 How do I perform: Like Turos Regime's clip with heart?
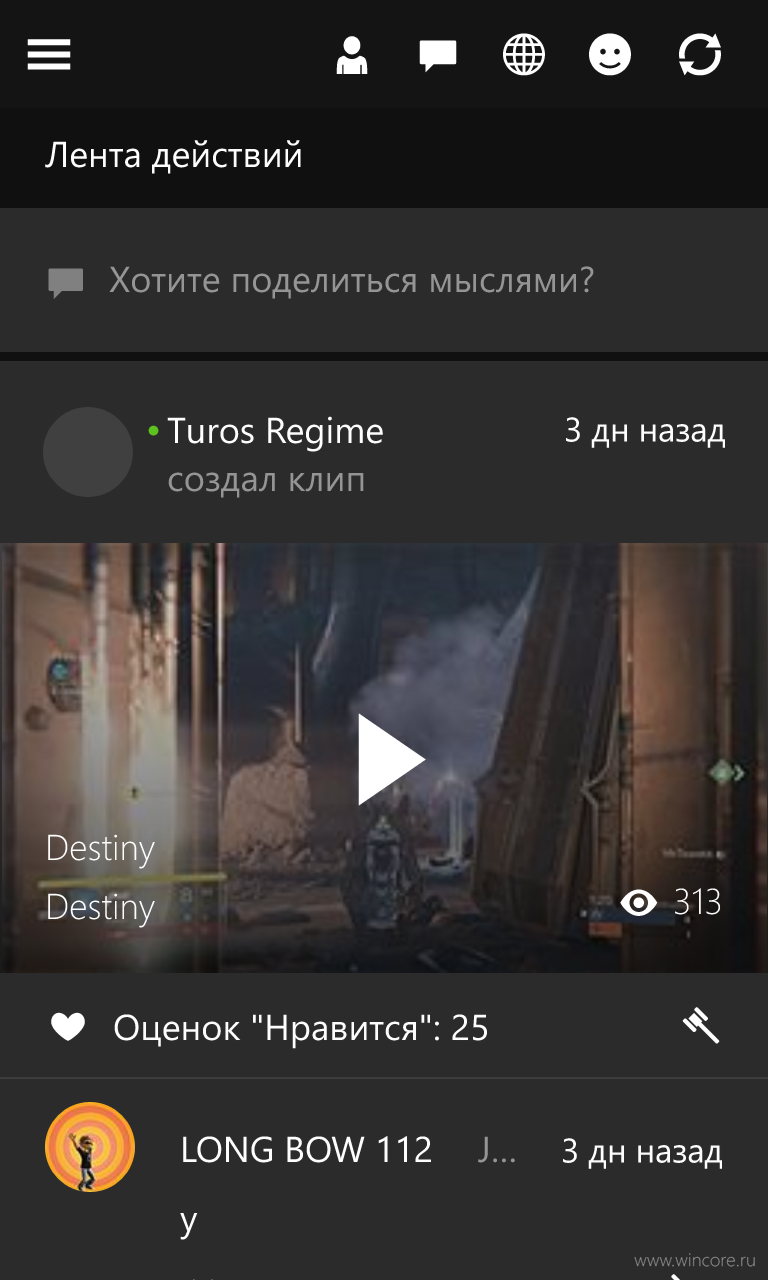[68, 1027]
